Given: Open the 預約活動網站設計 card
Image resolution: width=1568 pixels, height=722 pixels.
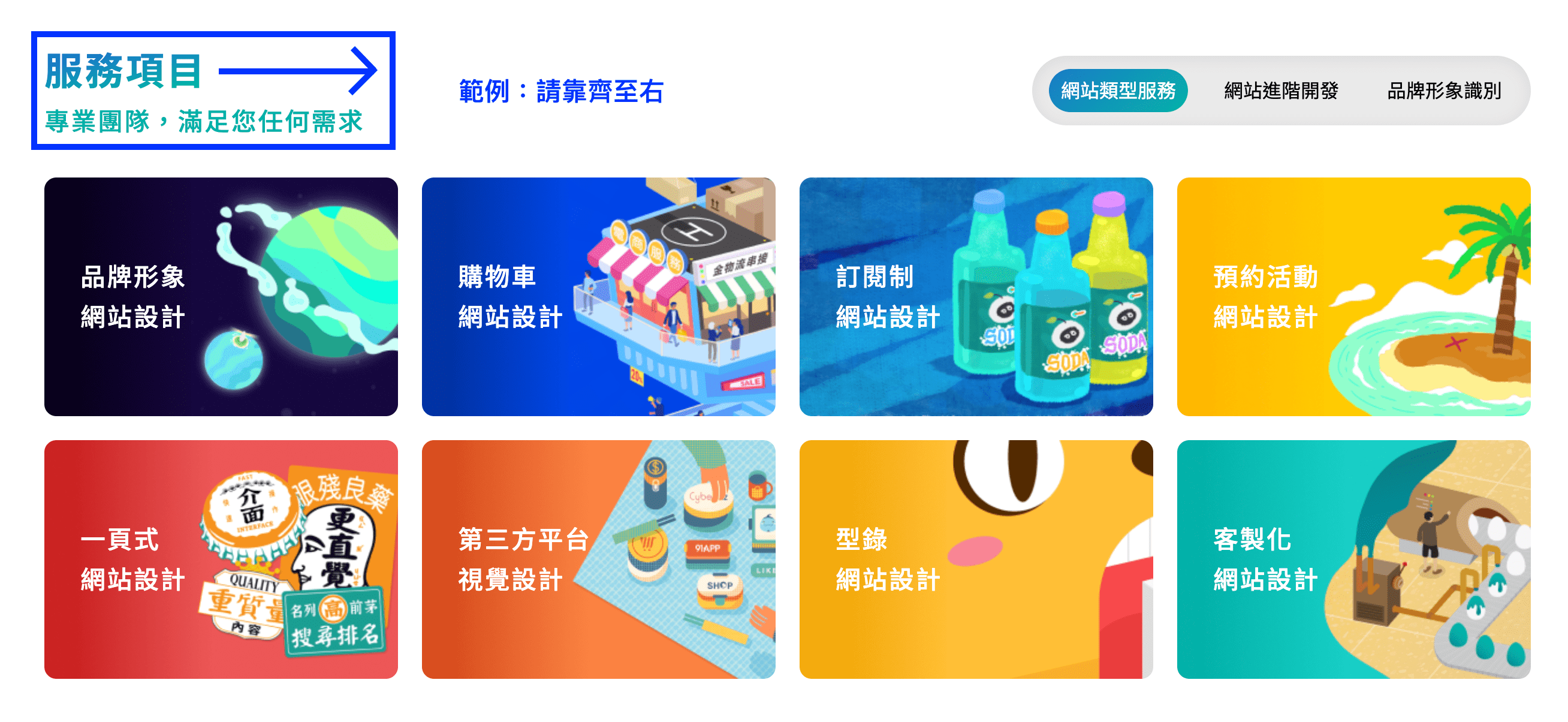Looking at the screenshot, I should click(1353, 296).
